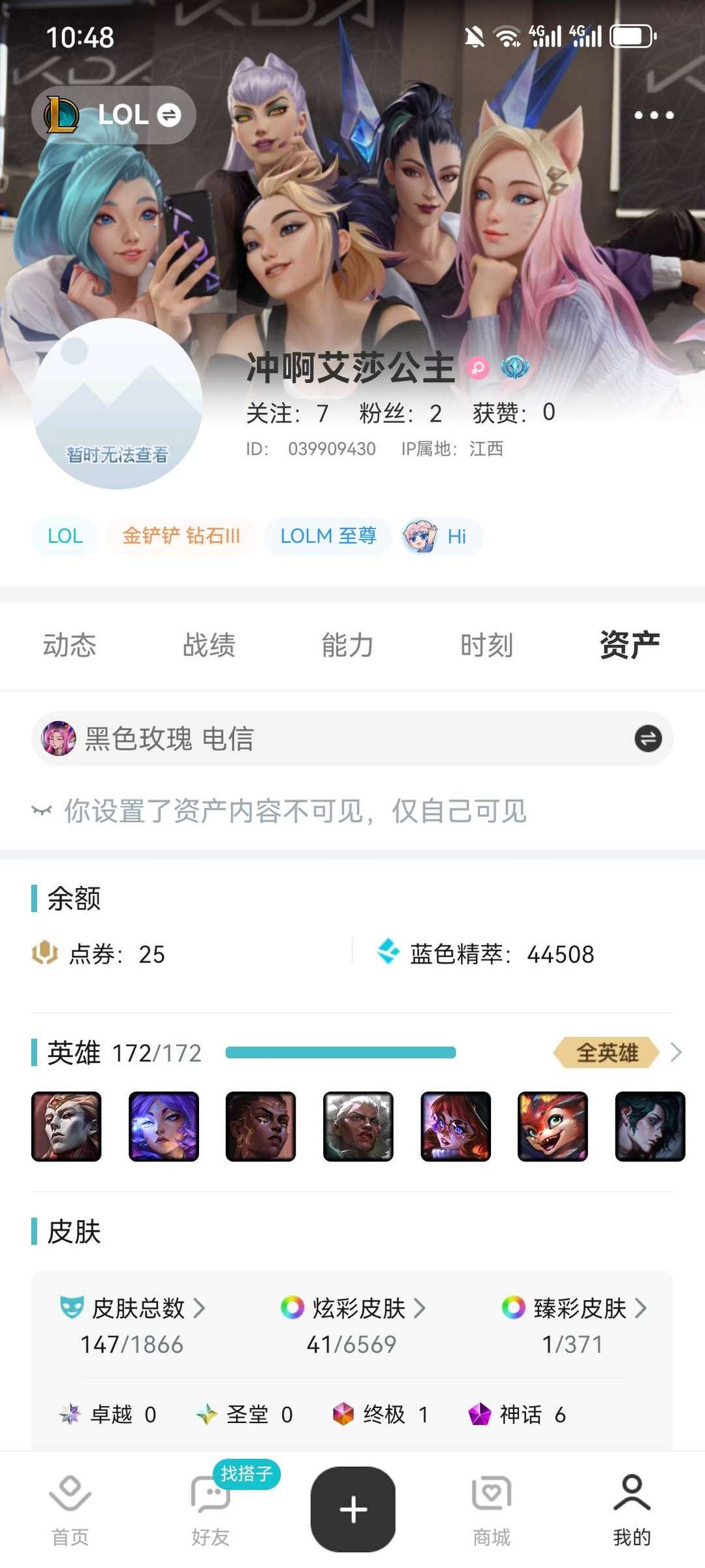Image resolution: width=705 pixels, height=1568 pixels.
Task: Tap the blue rank emblem beside the username
Action: click(514, 367)
